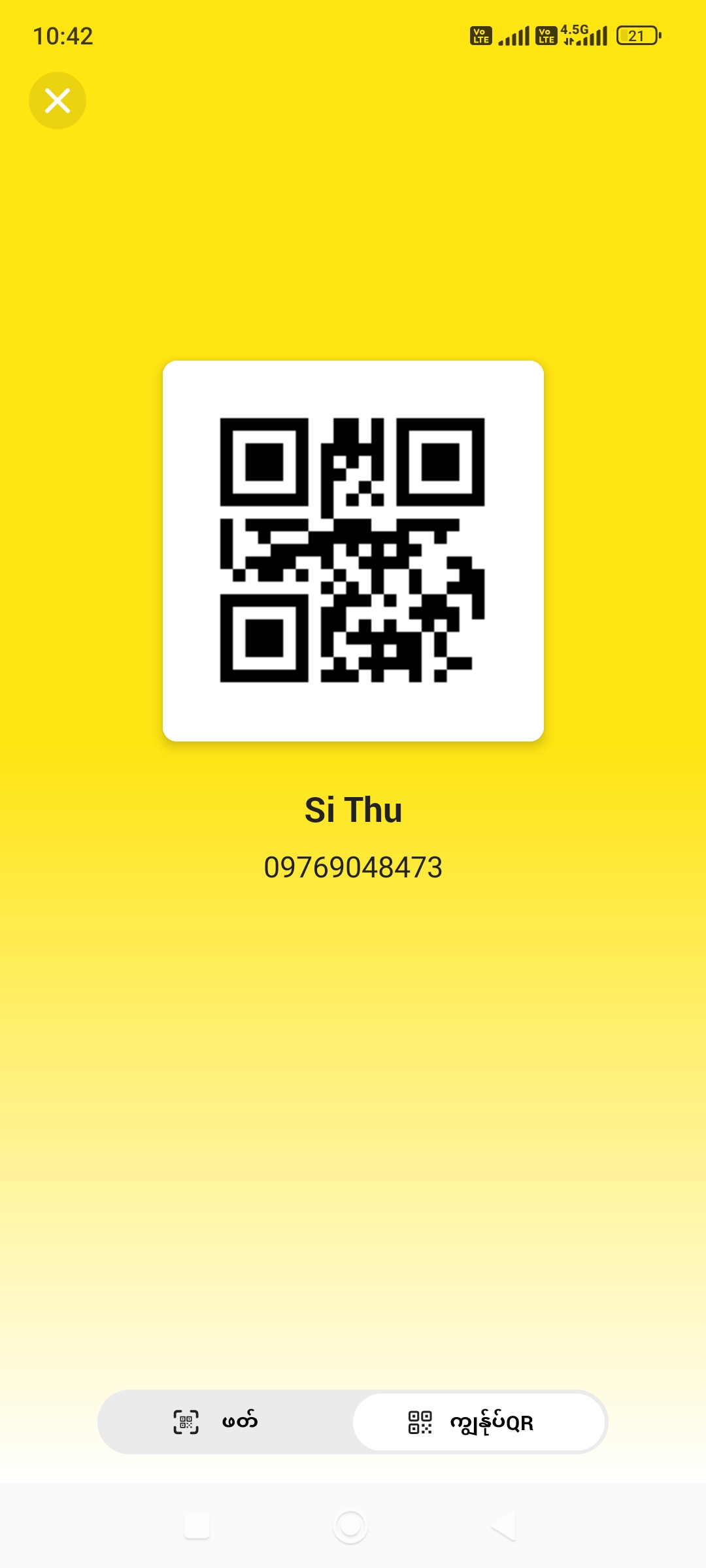The width and height of the screenshot is (706, 1568).
Task: Close the QR code screen
Action: (58, 101)
